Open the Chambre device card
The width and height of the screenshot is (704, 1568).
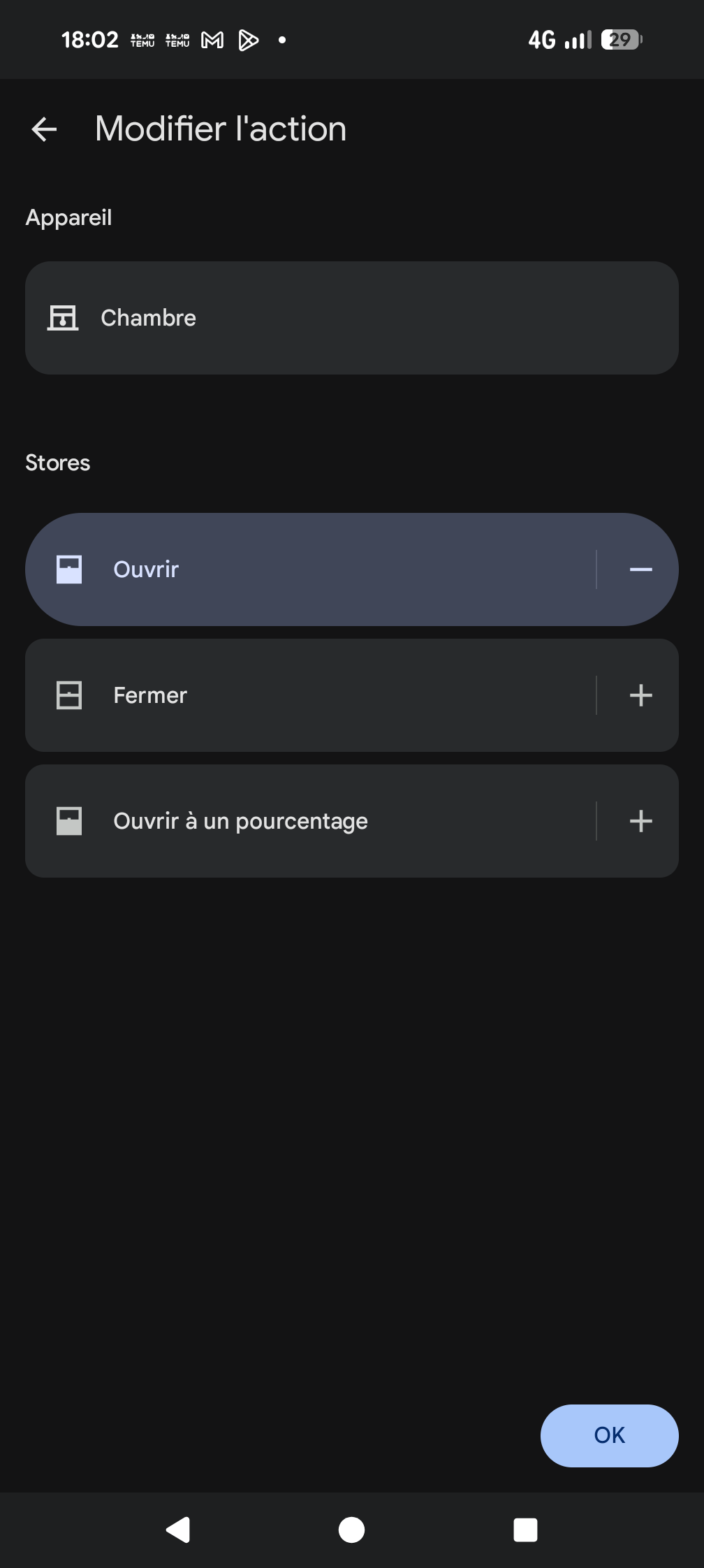[x=351, y=318]
